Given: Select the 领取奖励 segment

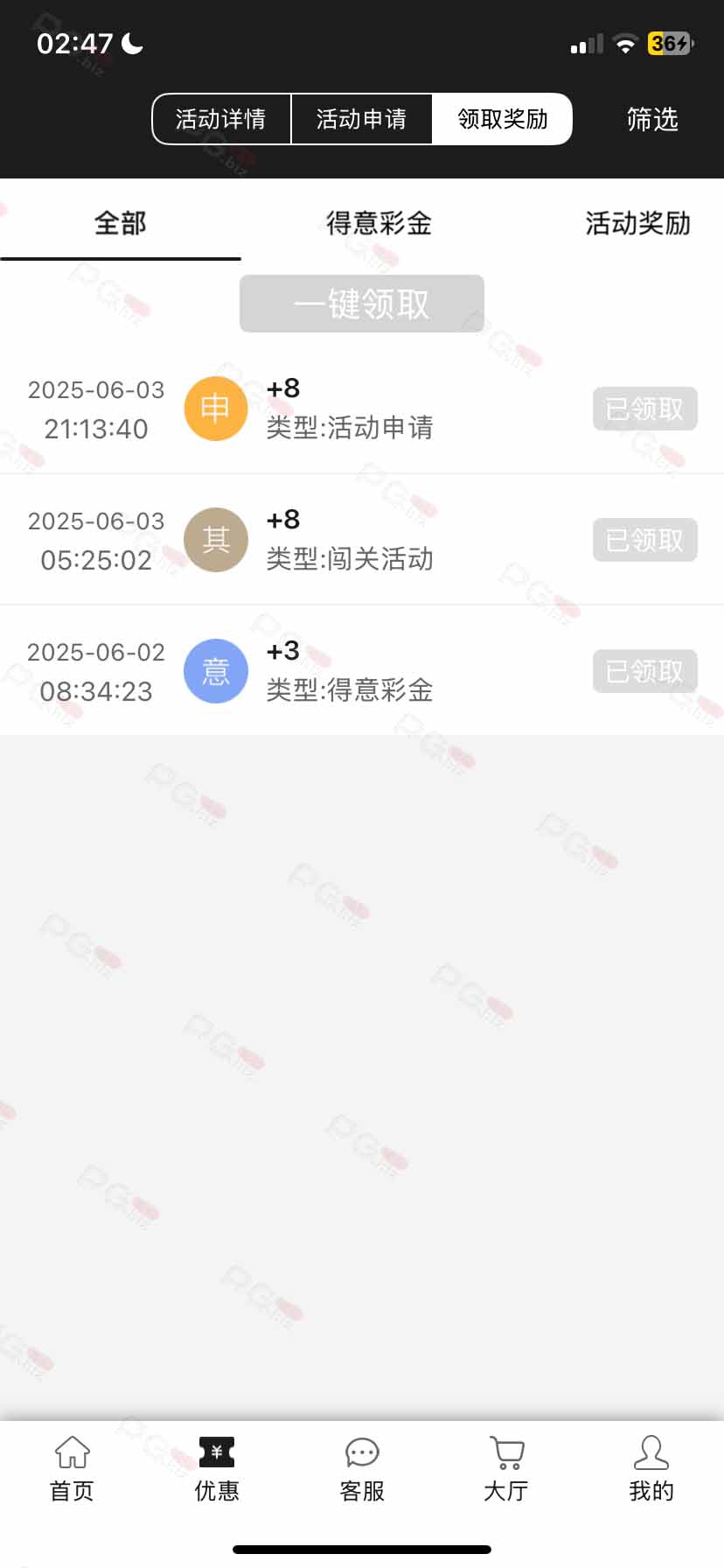Looking at the screenshot, I should point(502,119).
